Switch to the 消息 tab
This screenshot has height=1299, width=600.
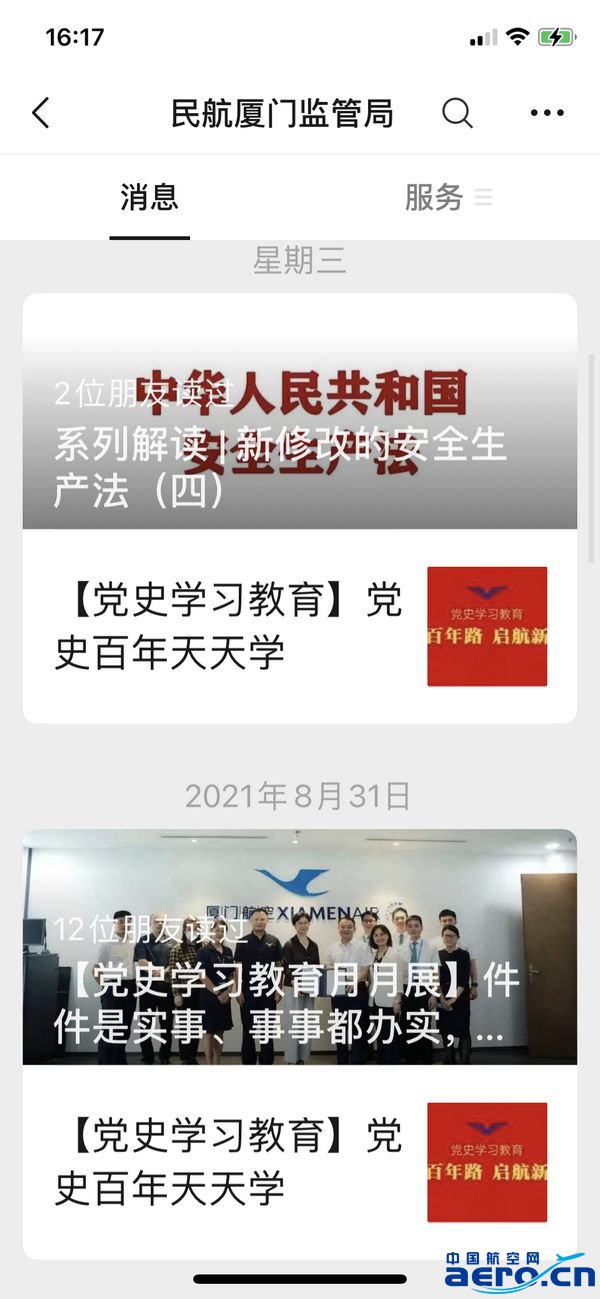pos(149,197)
